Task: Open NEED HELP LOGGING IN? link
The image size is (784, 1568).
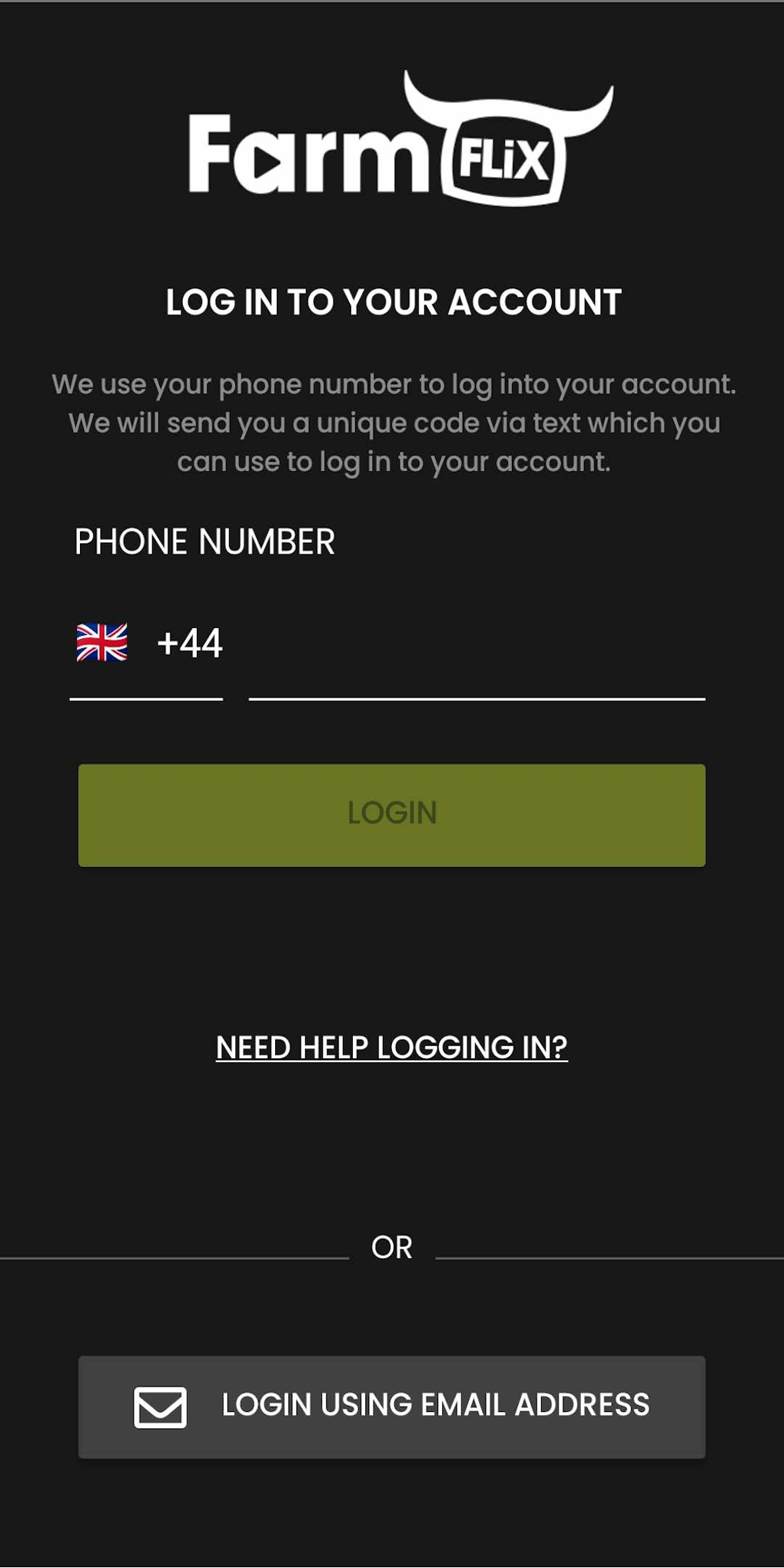Action: (392, 1045)
